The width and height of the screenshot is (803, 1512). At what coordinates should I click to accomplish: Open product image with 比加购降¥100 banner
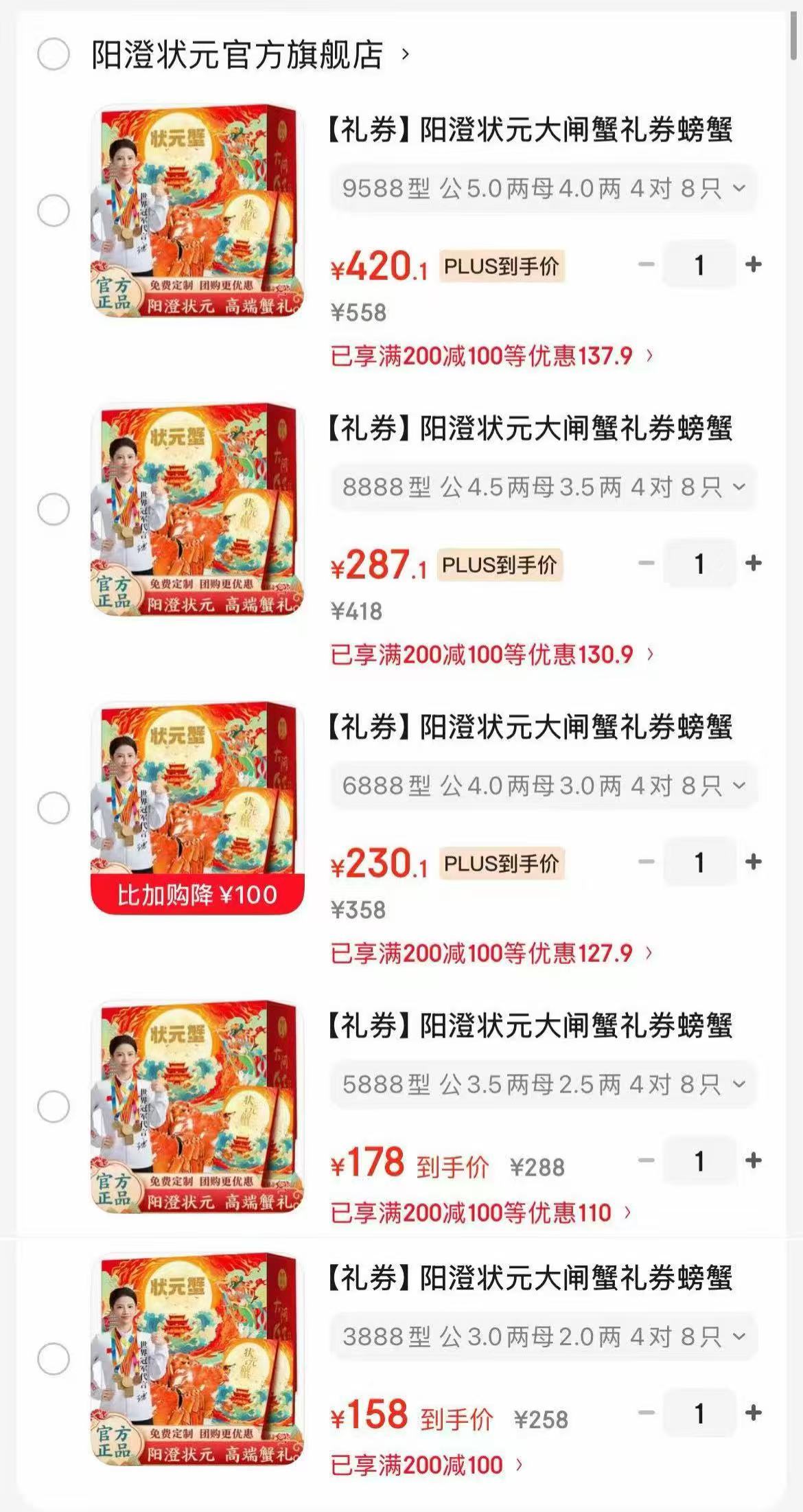[198, 809]
